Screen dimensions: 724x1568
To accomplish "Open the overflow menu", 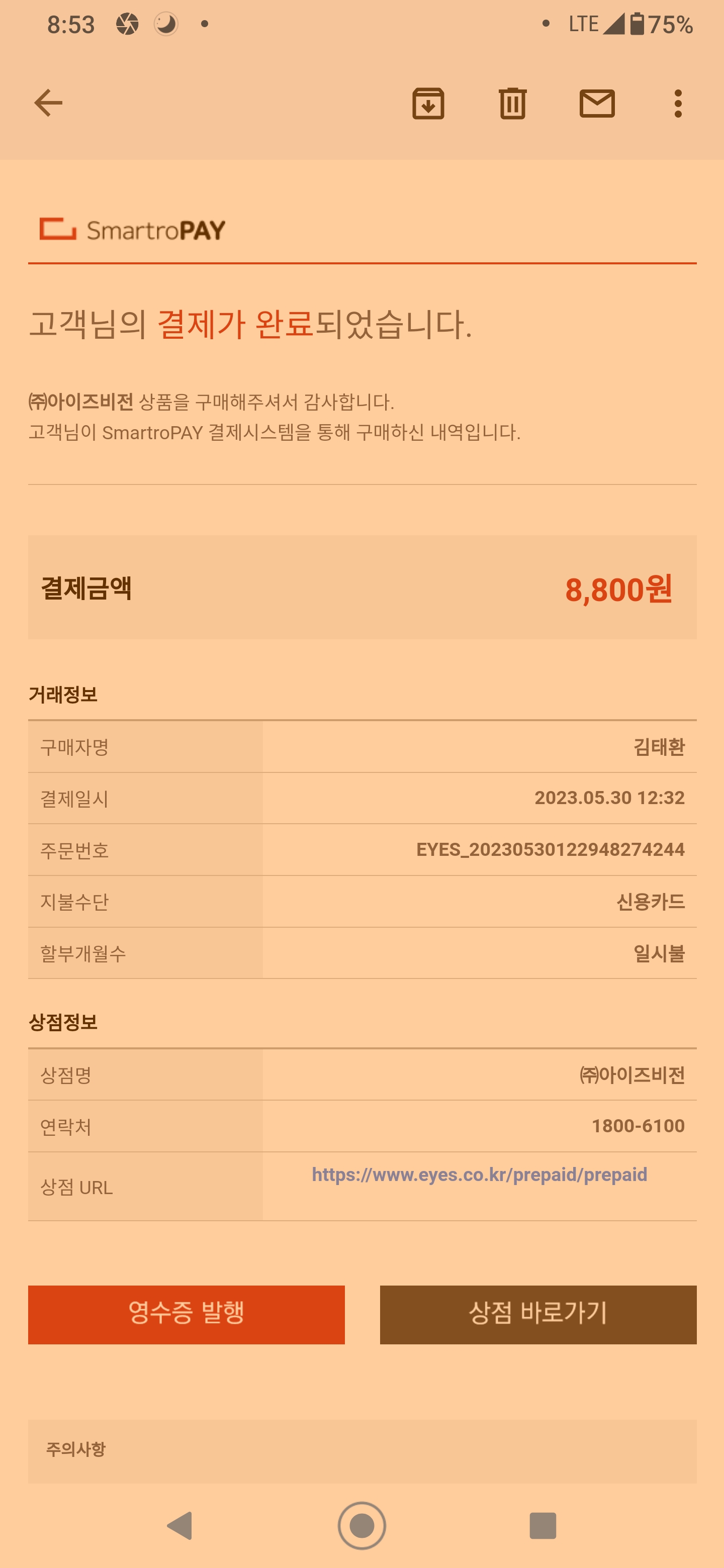I will [x=678, y=103].
